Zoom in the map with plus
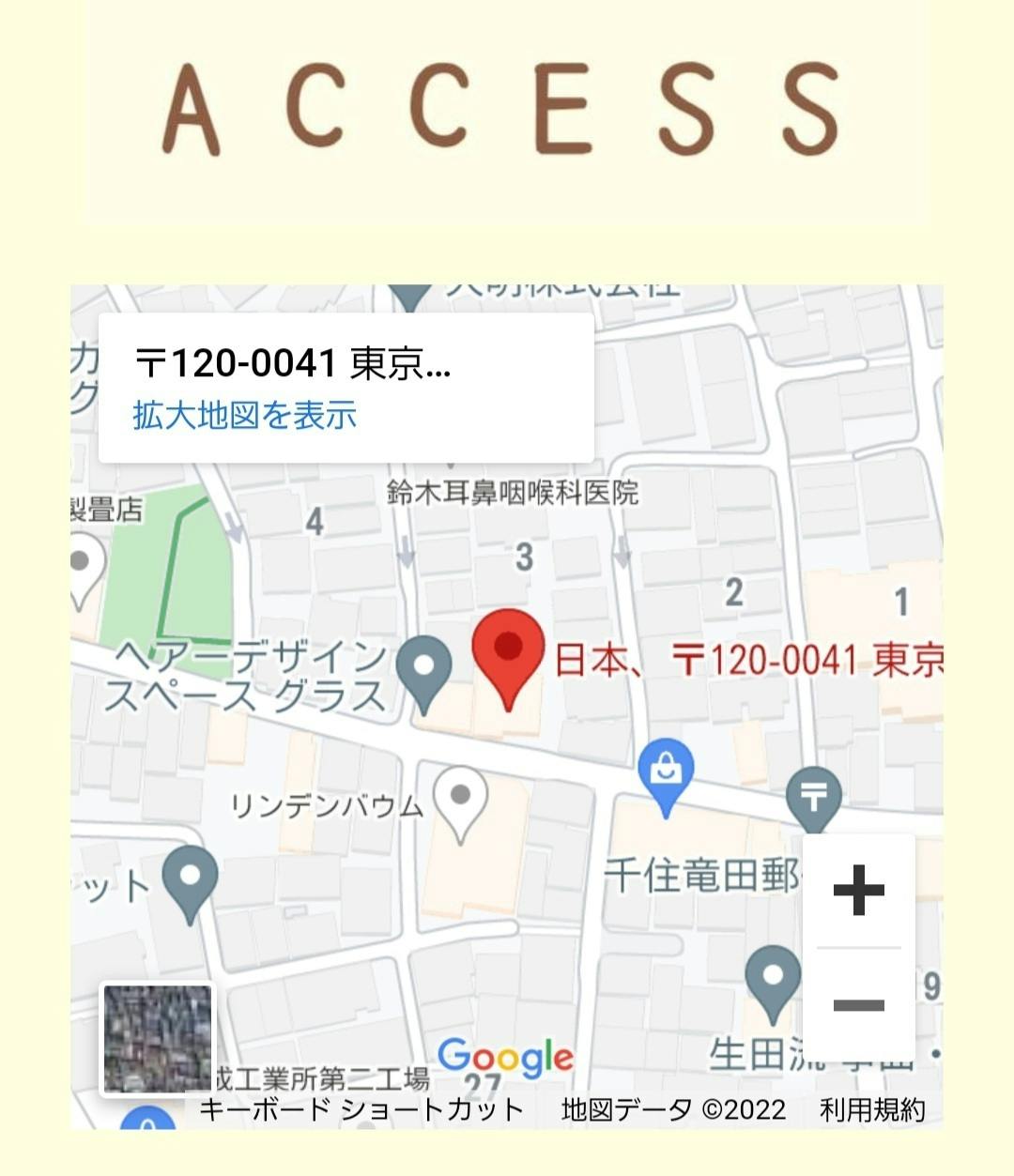The image size is (1014, 1176). [x=859, y=890]
